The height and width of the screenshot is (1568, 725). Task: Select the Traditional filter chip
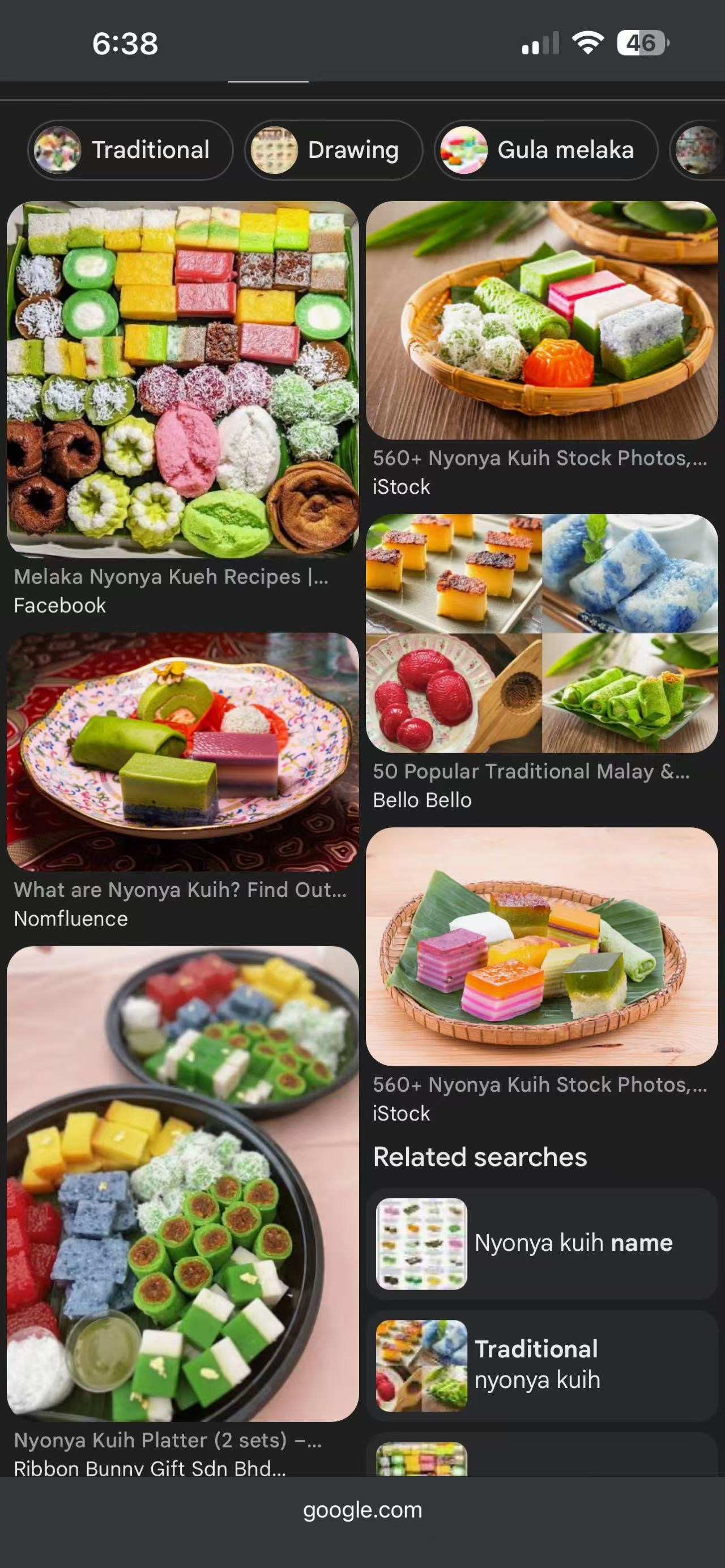(130, 149)
